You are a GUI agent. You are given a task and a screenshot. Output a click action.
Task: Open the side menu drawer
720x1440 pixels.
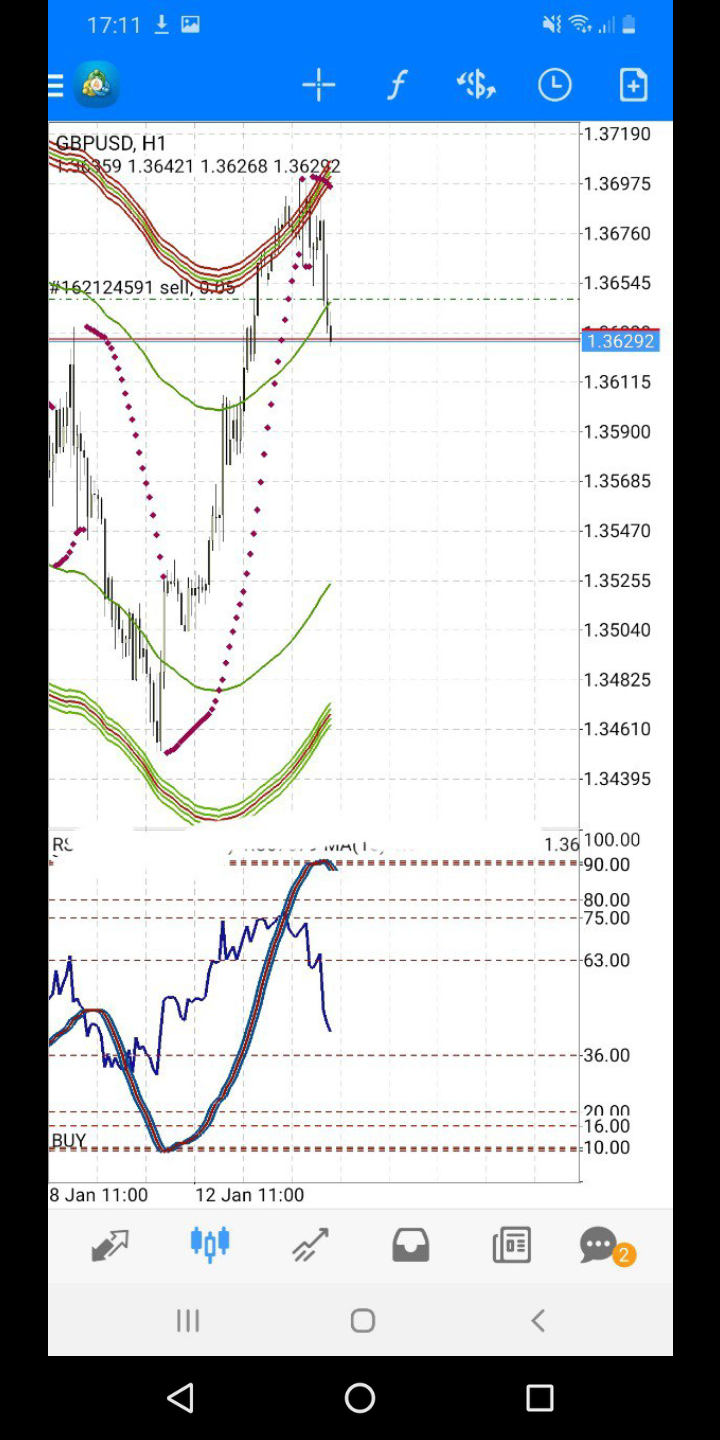(57, 86)
